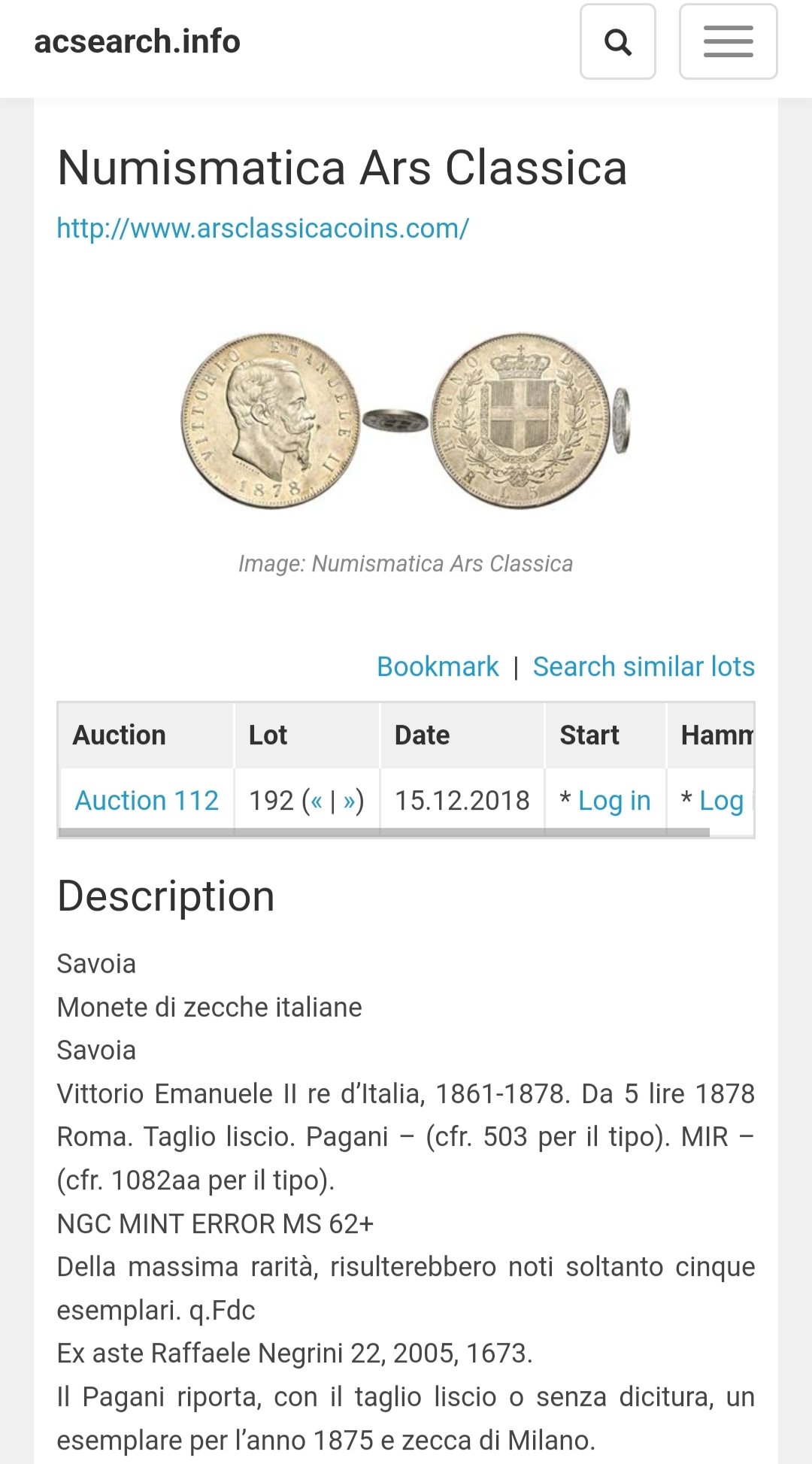Image resolution: width=812 pixels, height=1464 pixels.
Task: Open the hamburger navigation menu
Action: coord(728,41)
